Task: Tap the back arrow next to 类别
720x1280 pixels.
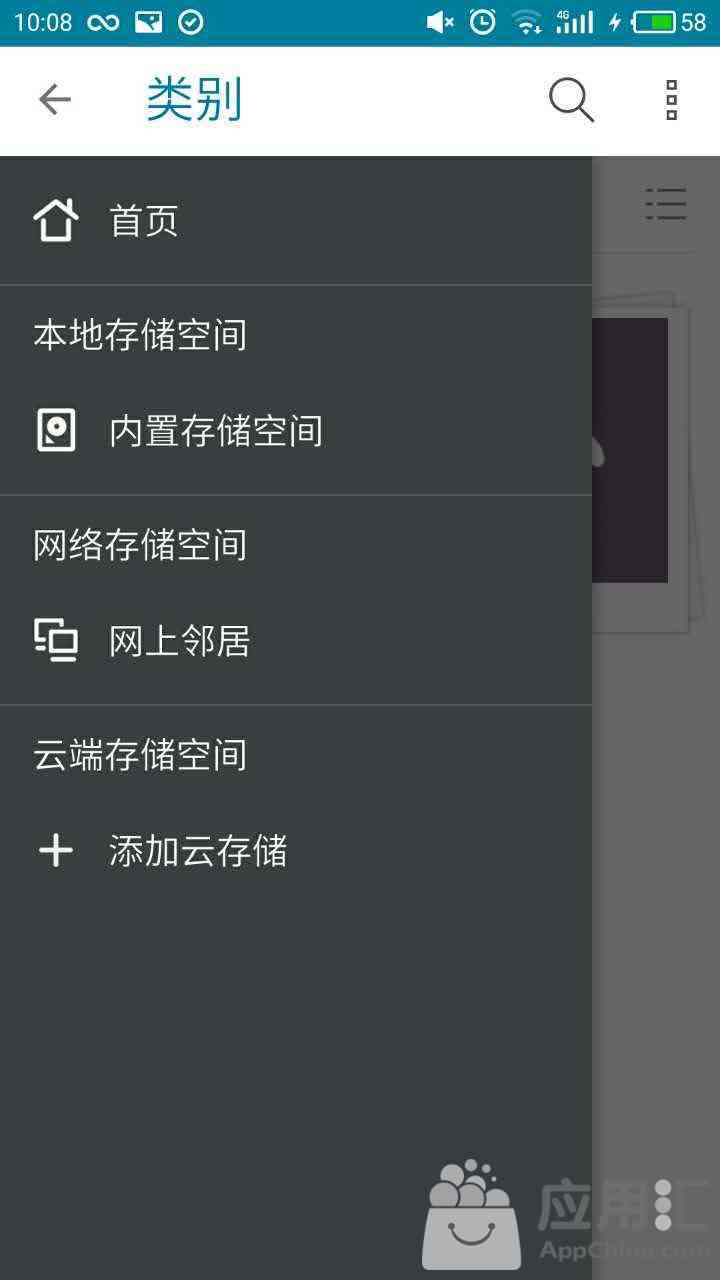Action: tap(55, 100)
